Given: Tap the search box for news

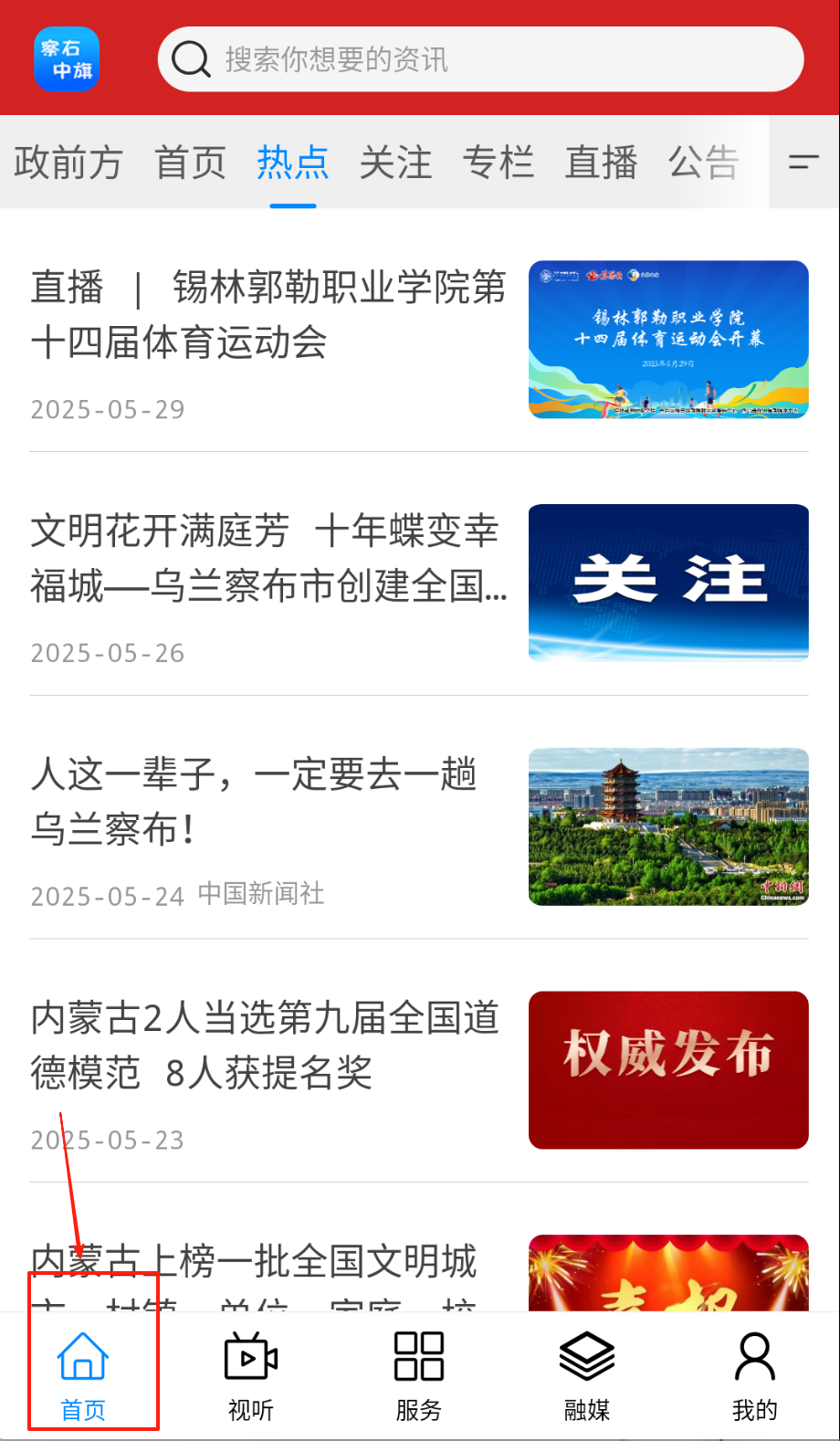Looking at the screenshot, I should click(480, 59).
